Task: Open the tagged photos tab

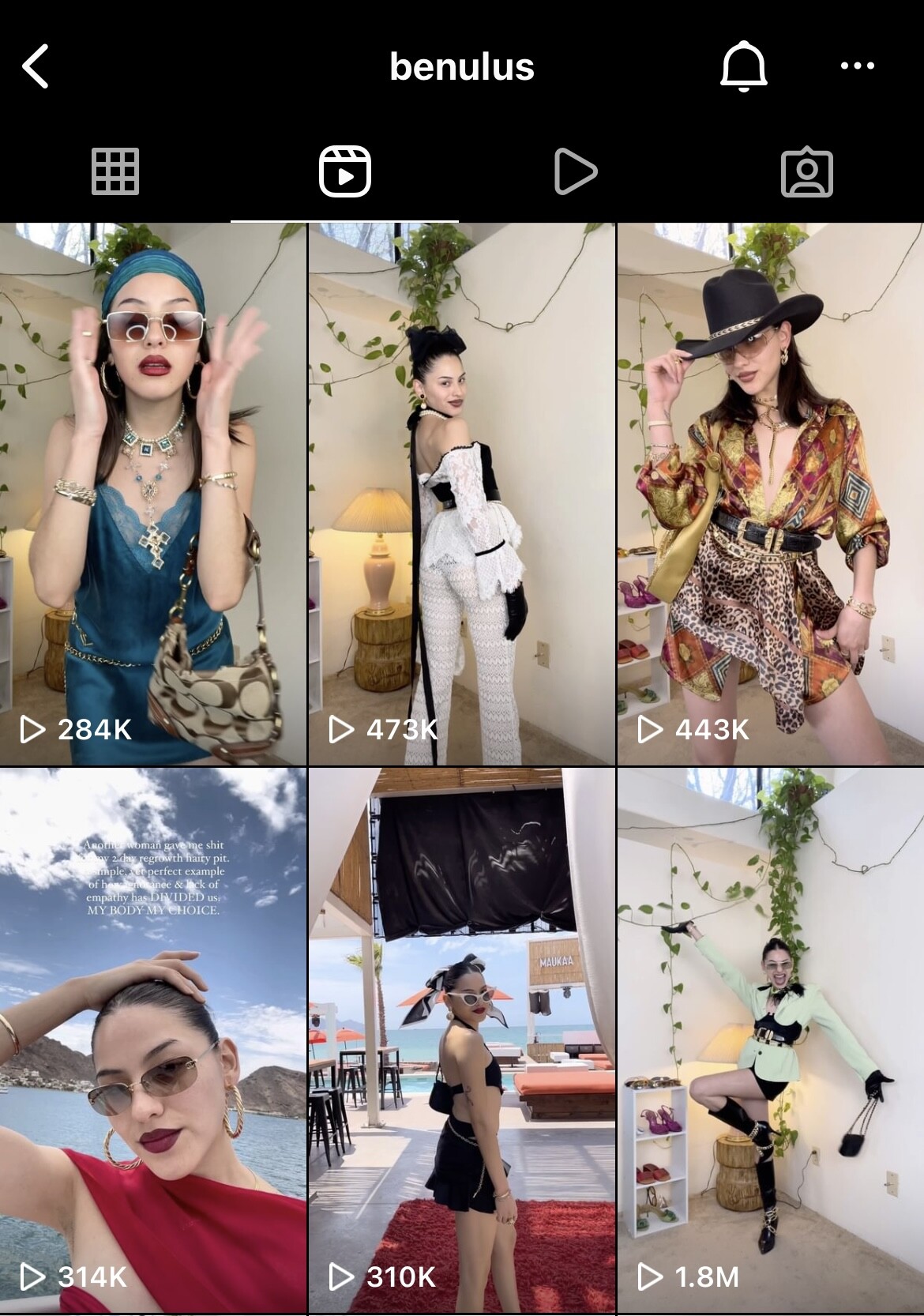Action: (806, 171)
